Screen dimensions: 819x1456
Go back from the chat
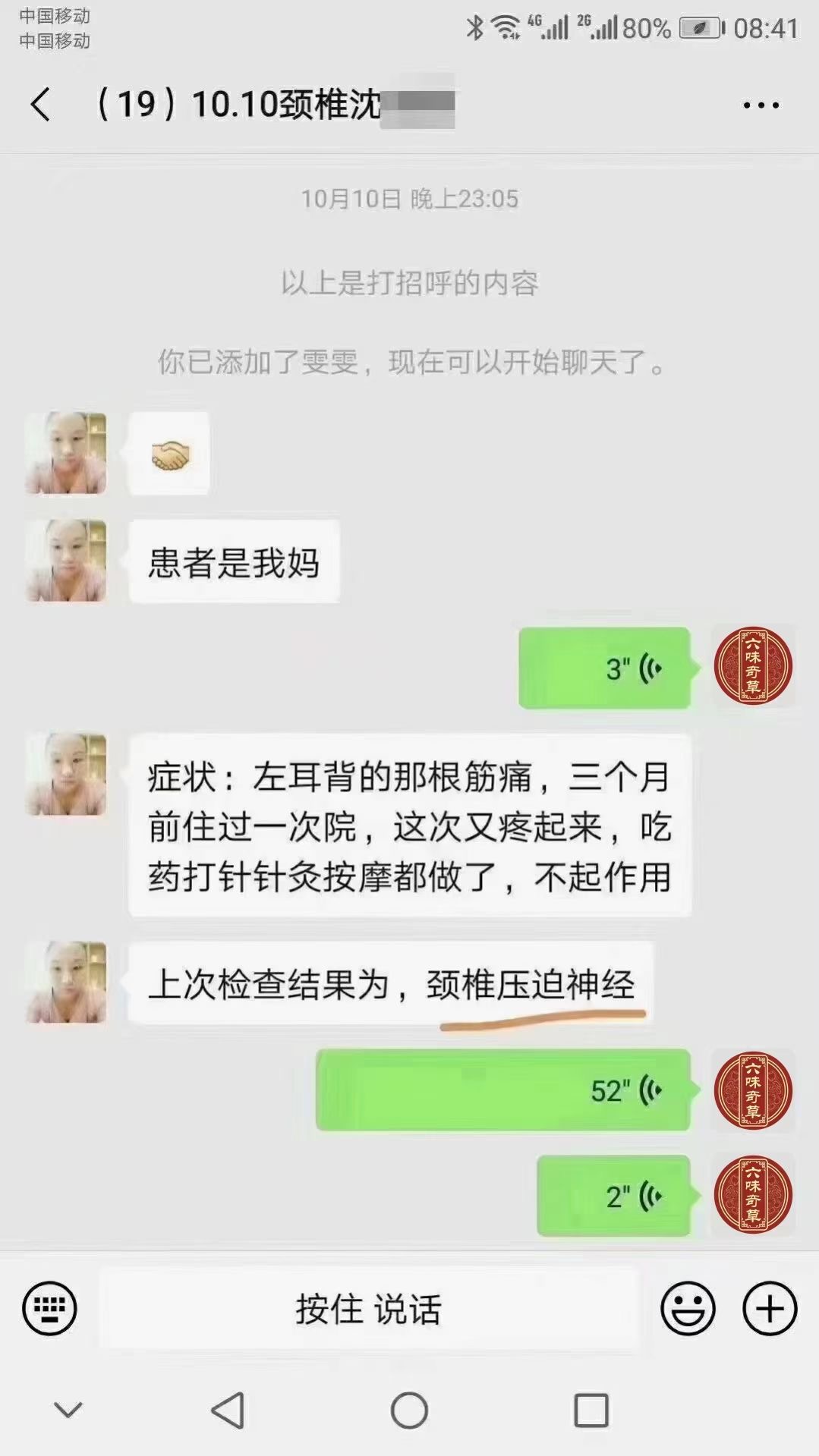41,104
